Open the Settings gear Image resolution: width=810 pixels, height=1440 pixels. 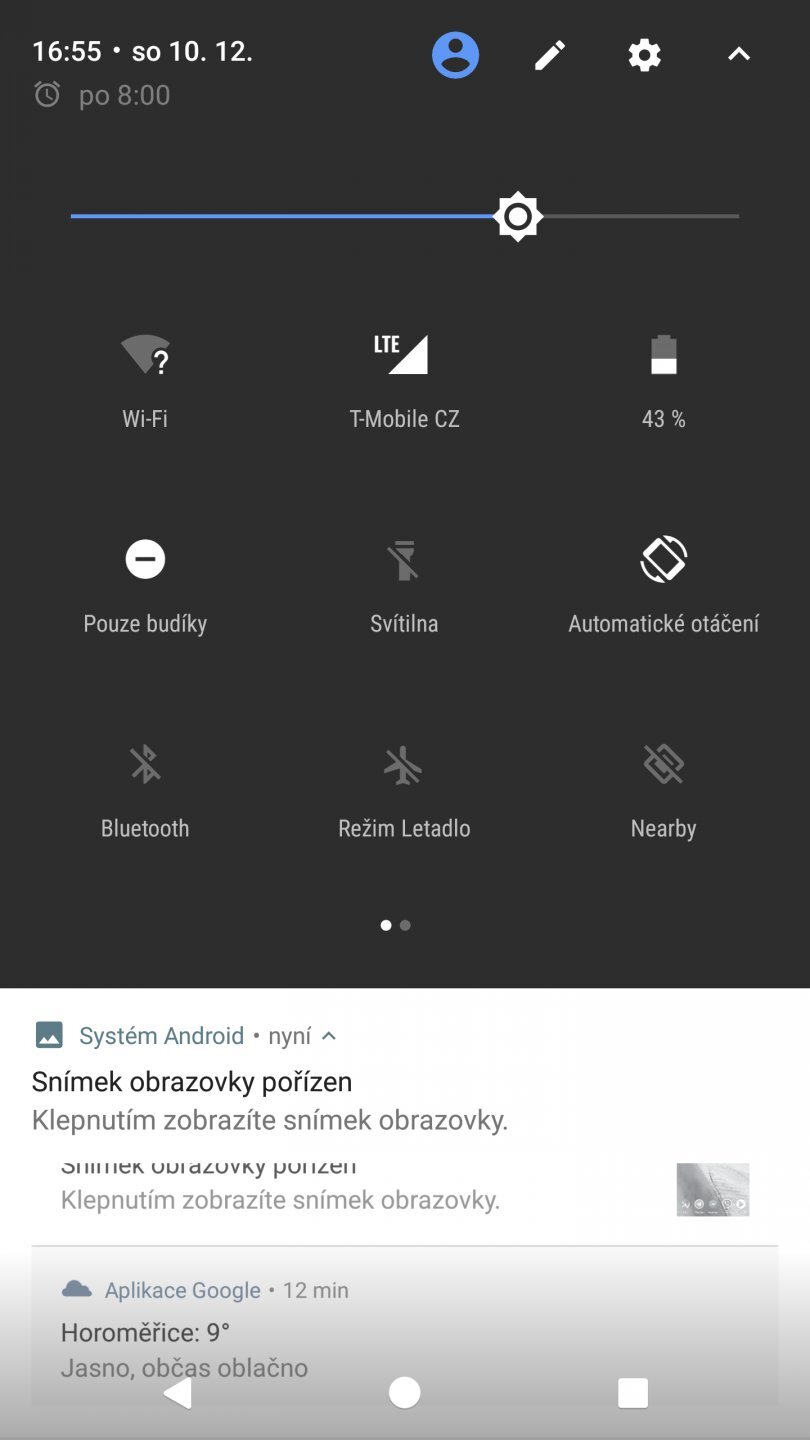coord(643,55)
